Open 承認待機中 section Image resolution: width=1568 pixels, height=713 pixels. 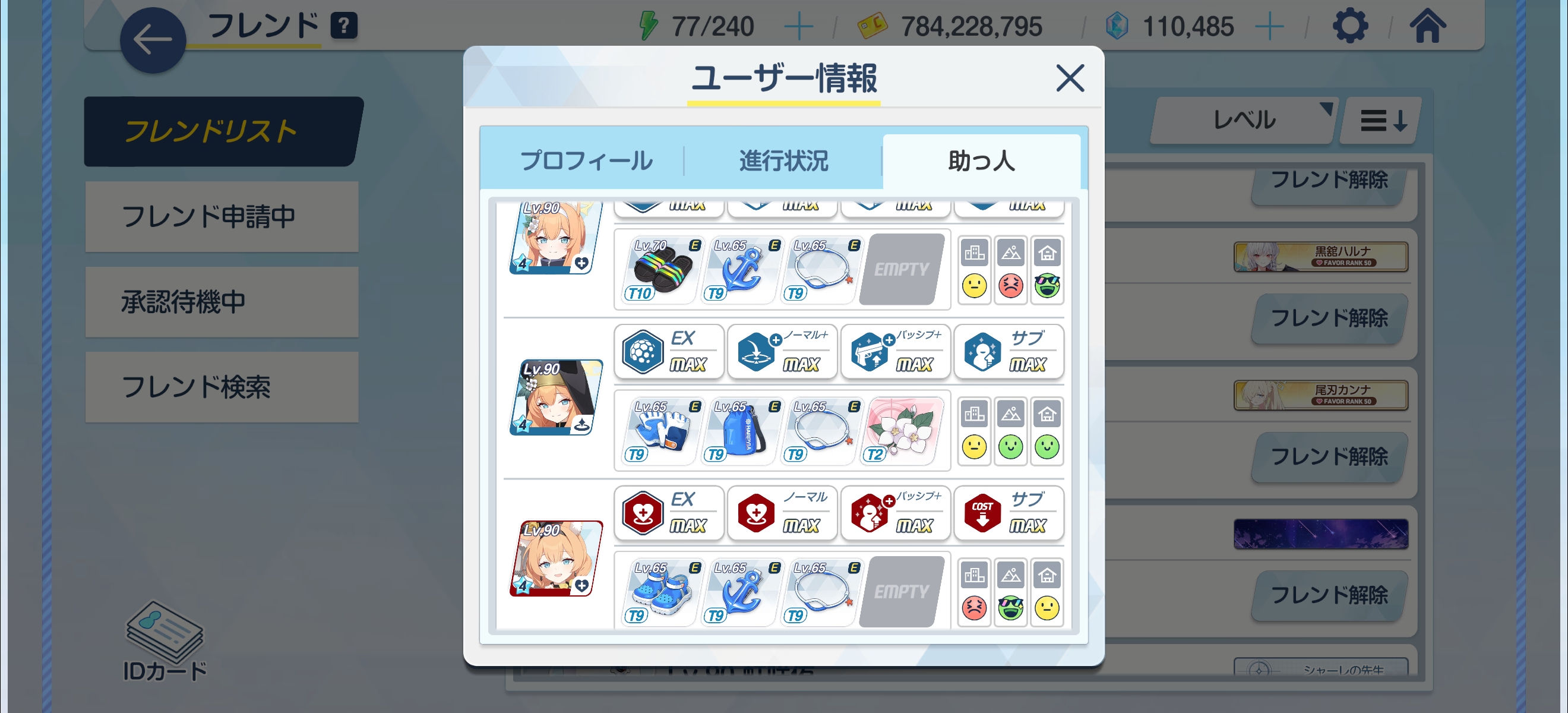(x=222, y=301)
